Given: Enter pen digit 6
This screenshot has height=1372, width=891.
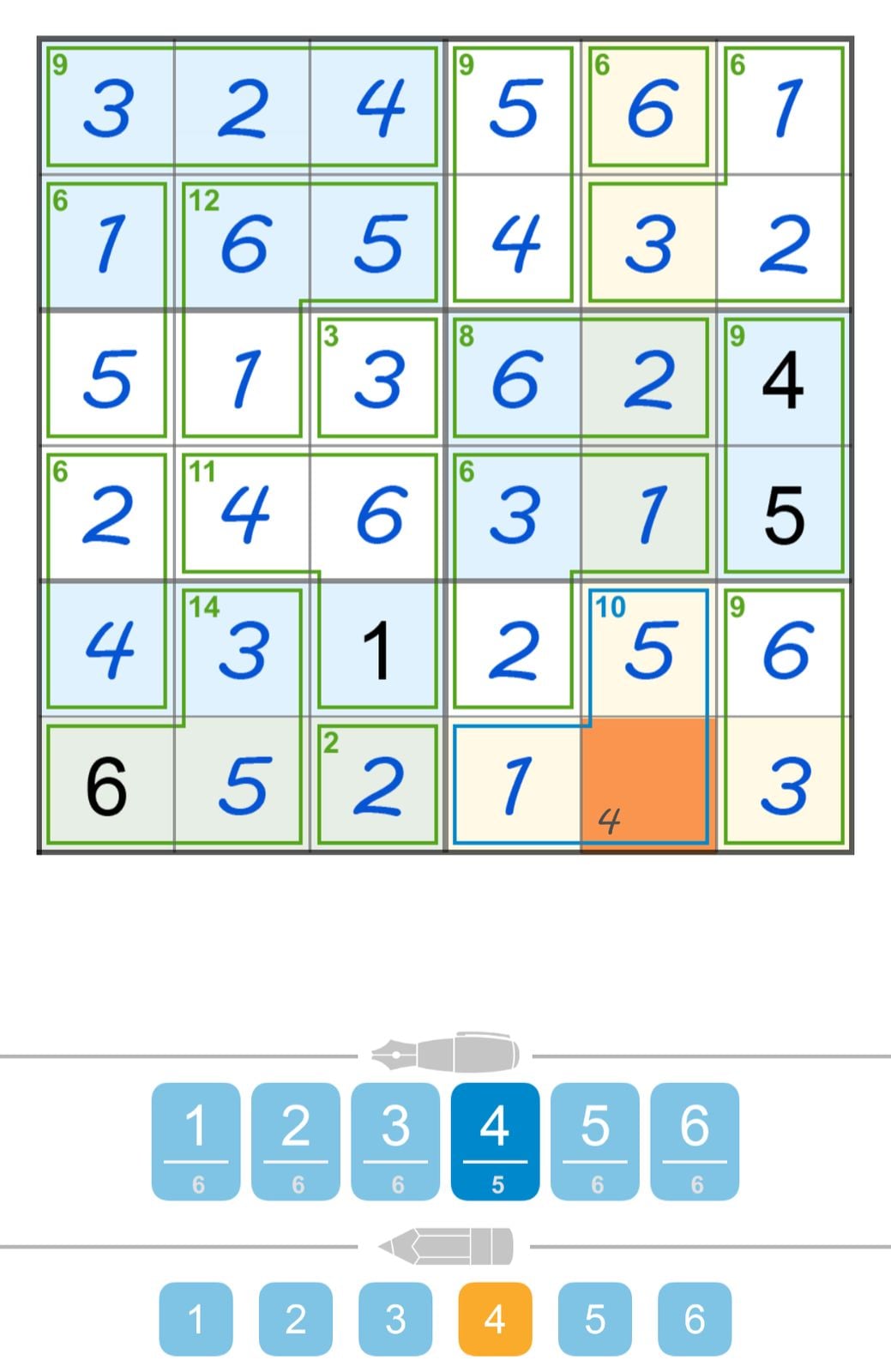Looking at the screenshot, I should tap(695, 1140).
